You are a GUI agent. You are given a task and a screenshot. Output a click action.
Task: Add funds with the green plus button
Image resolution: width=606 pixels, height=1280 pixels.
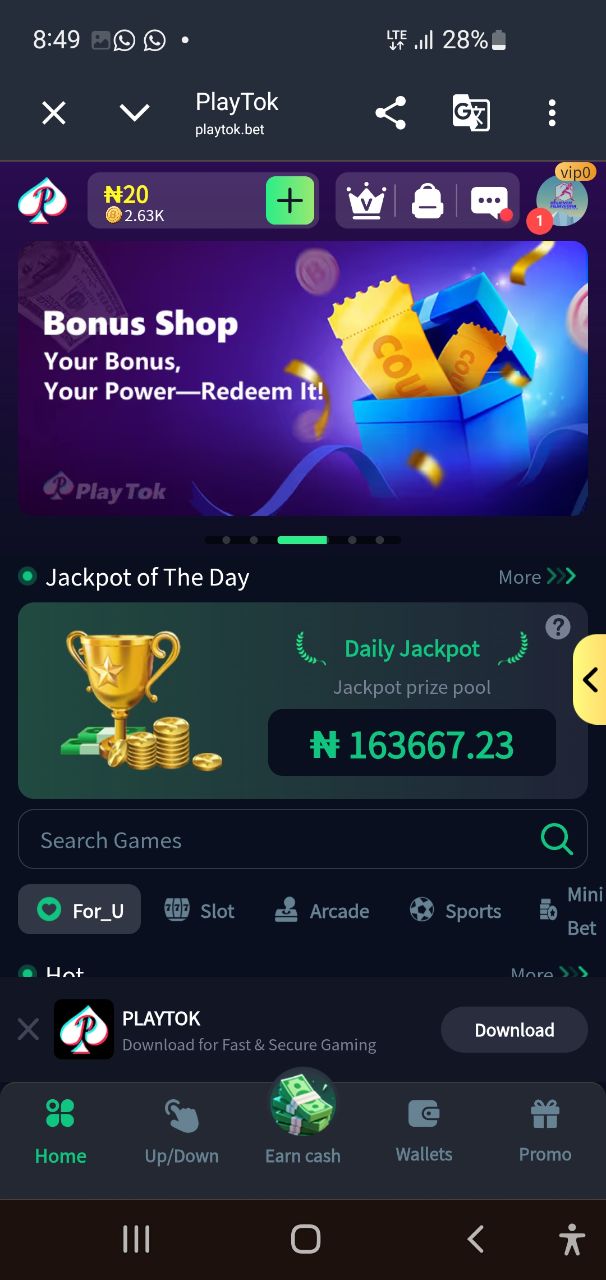pos(290,201)
